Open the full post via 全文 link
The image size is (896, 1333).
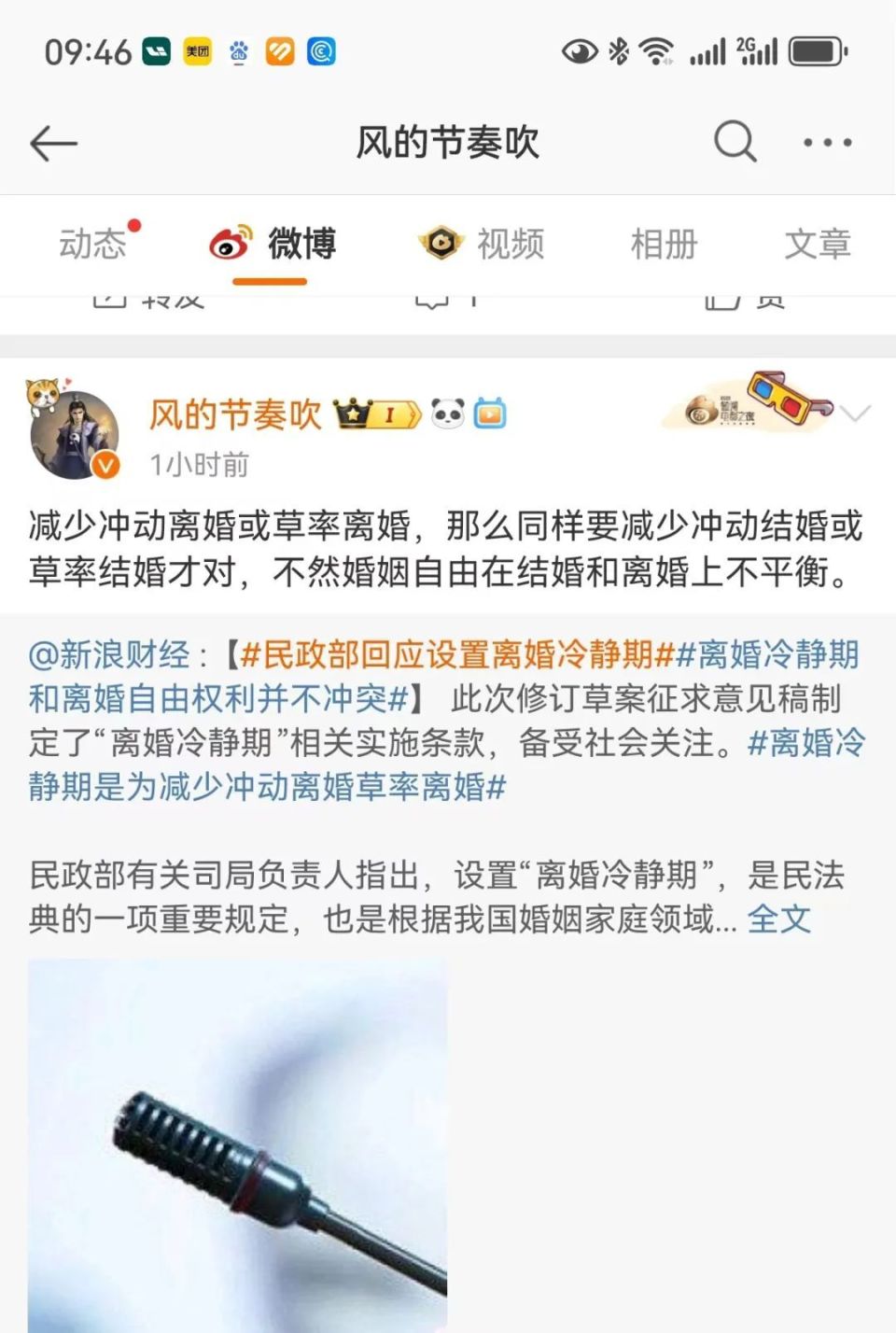pyautogui.click(x=777, y=920)
